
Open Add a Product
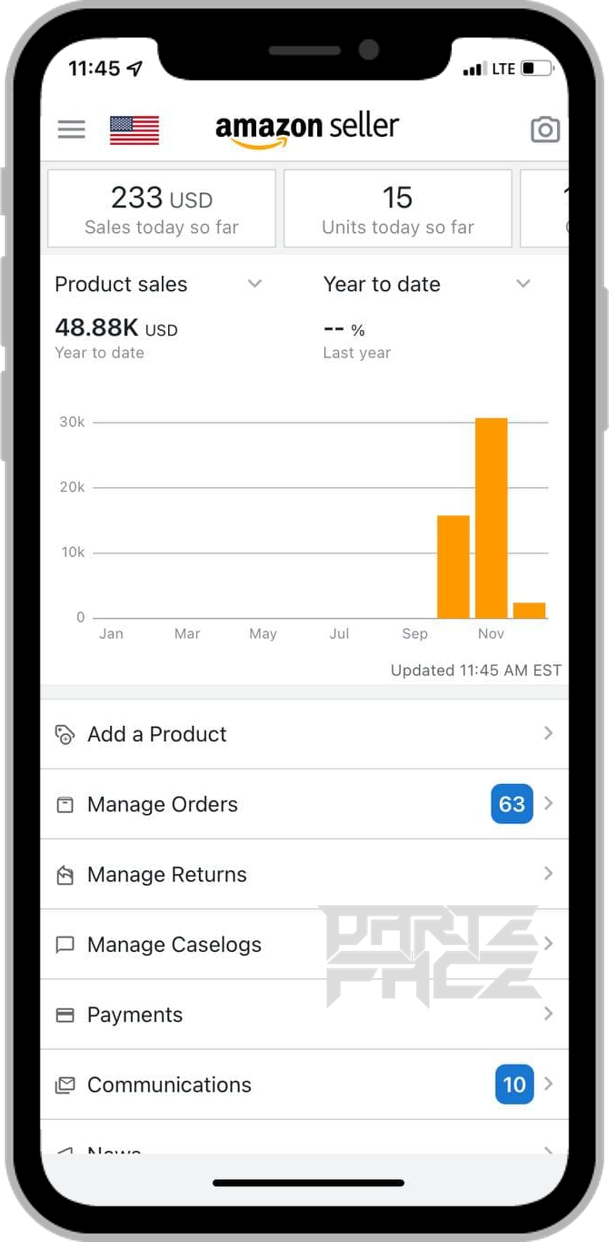coord(303,734)
